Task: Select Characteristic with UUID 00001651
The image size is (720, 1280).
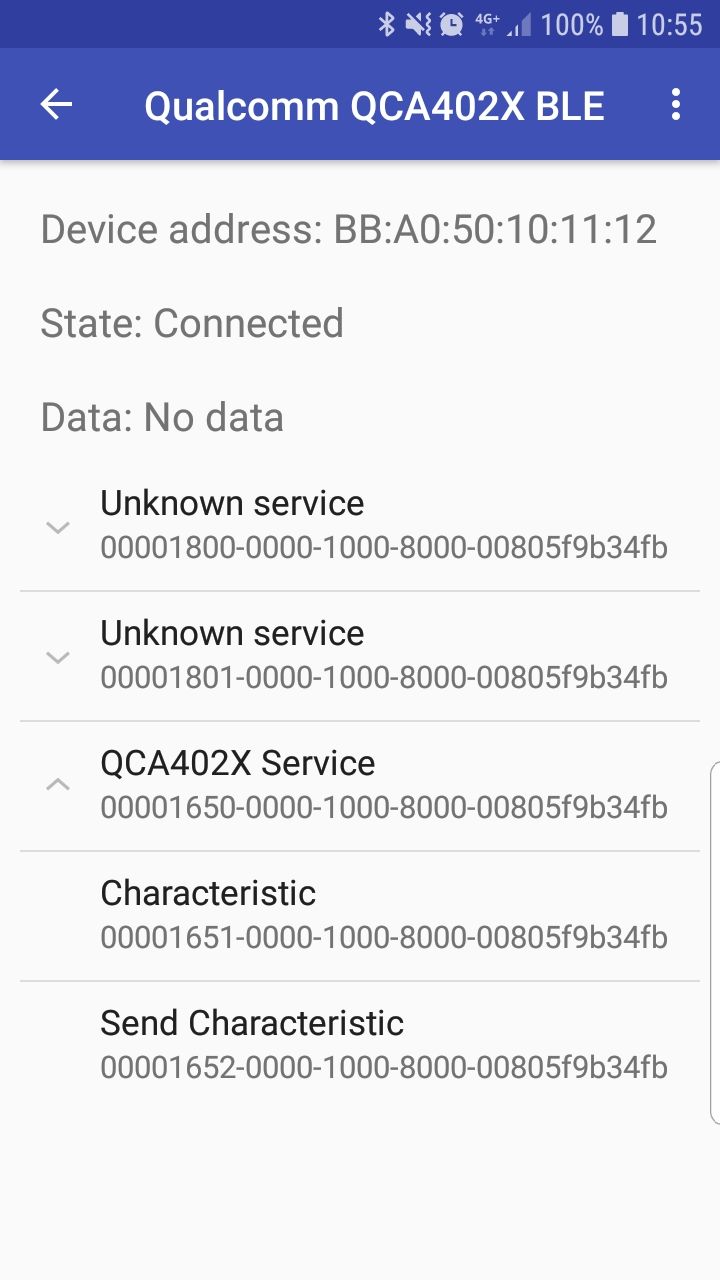Action: (x=360, y=916)
